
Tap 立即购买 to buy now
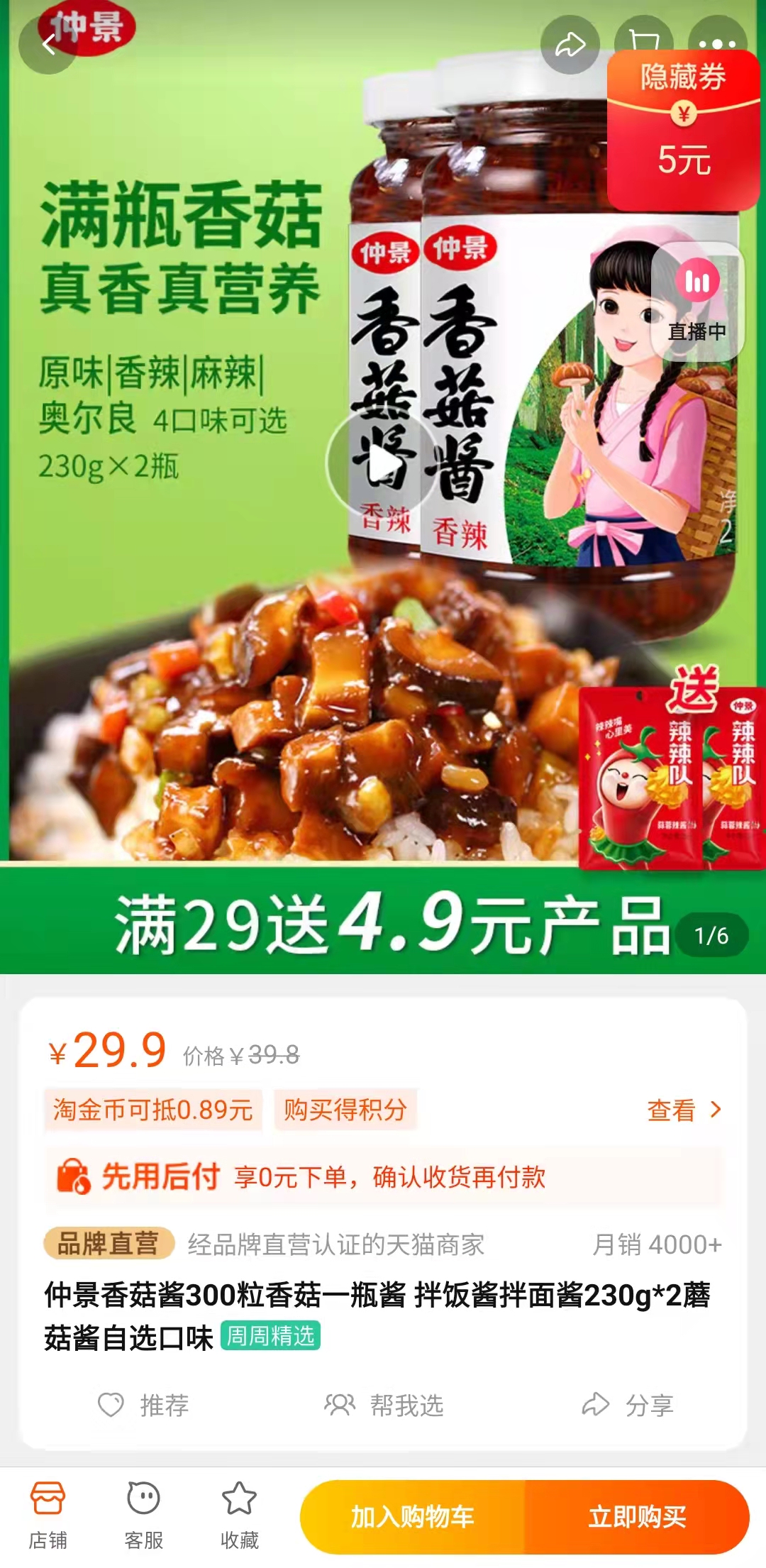[x=637, y=1517]
